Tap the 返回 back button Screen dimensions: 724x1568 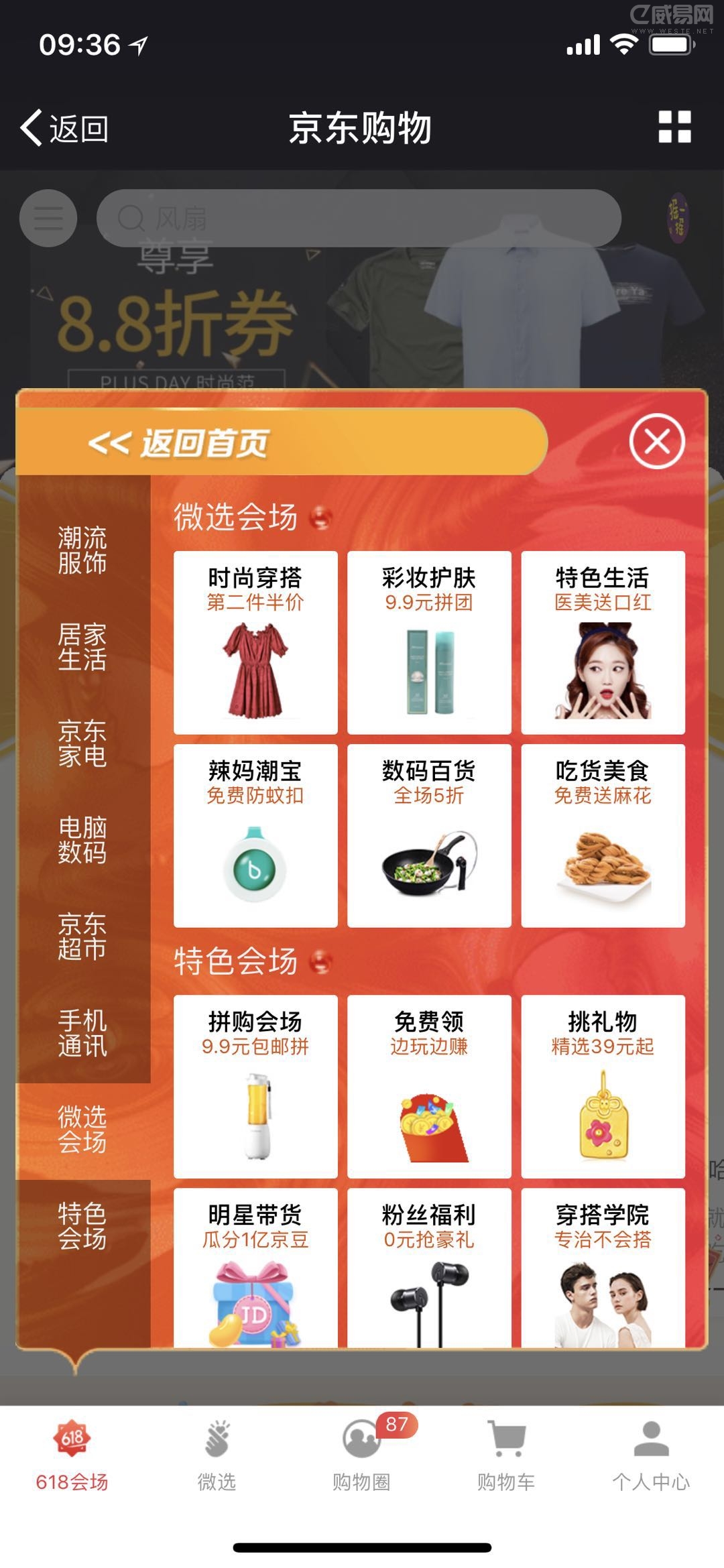[65, 127]
